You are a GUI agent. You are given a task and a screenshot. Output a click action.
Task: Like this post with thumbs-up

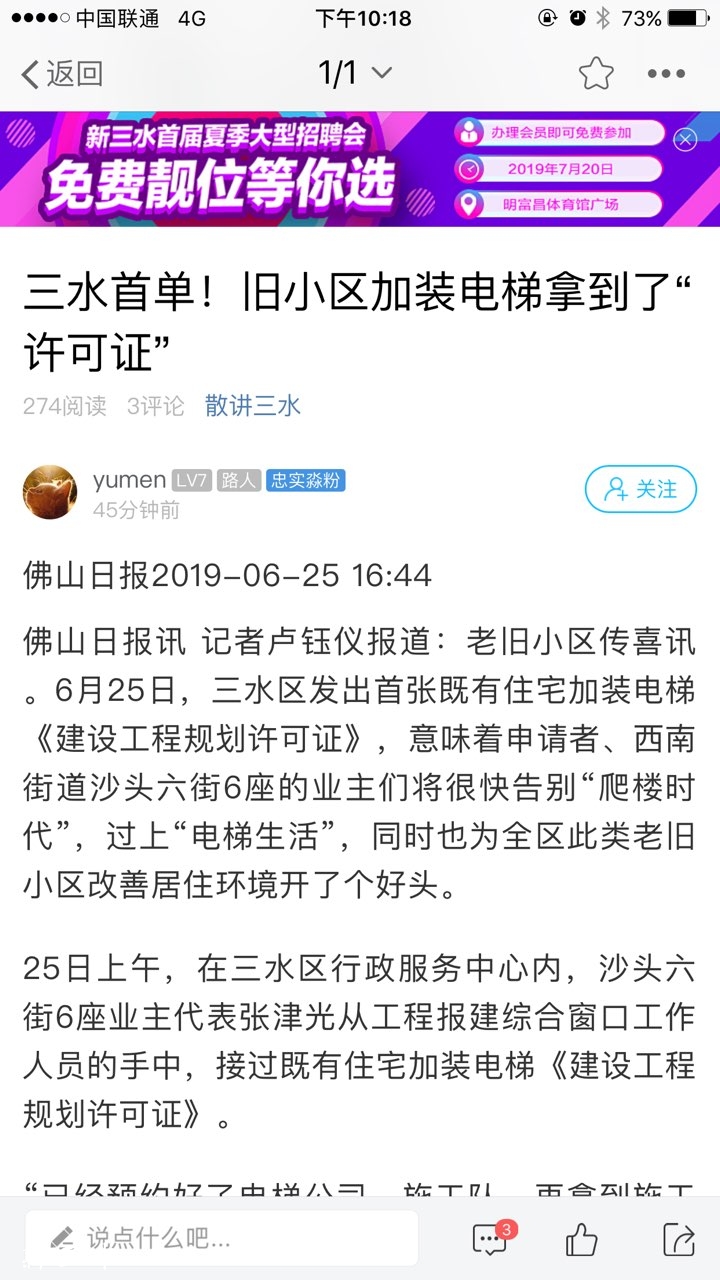click(x=582, y=1240)
